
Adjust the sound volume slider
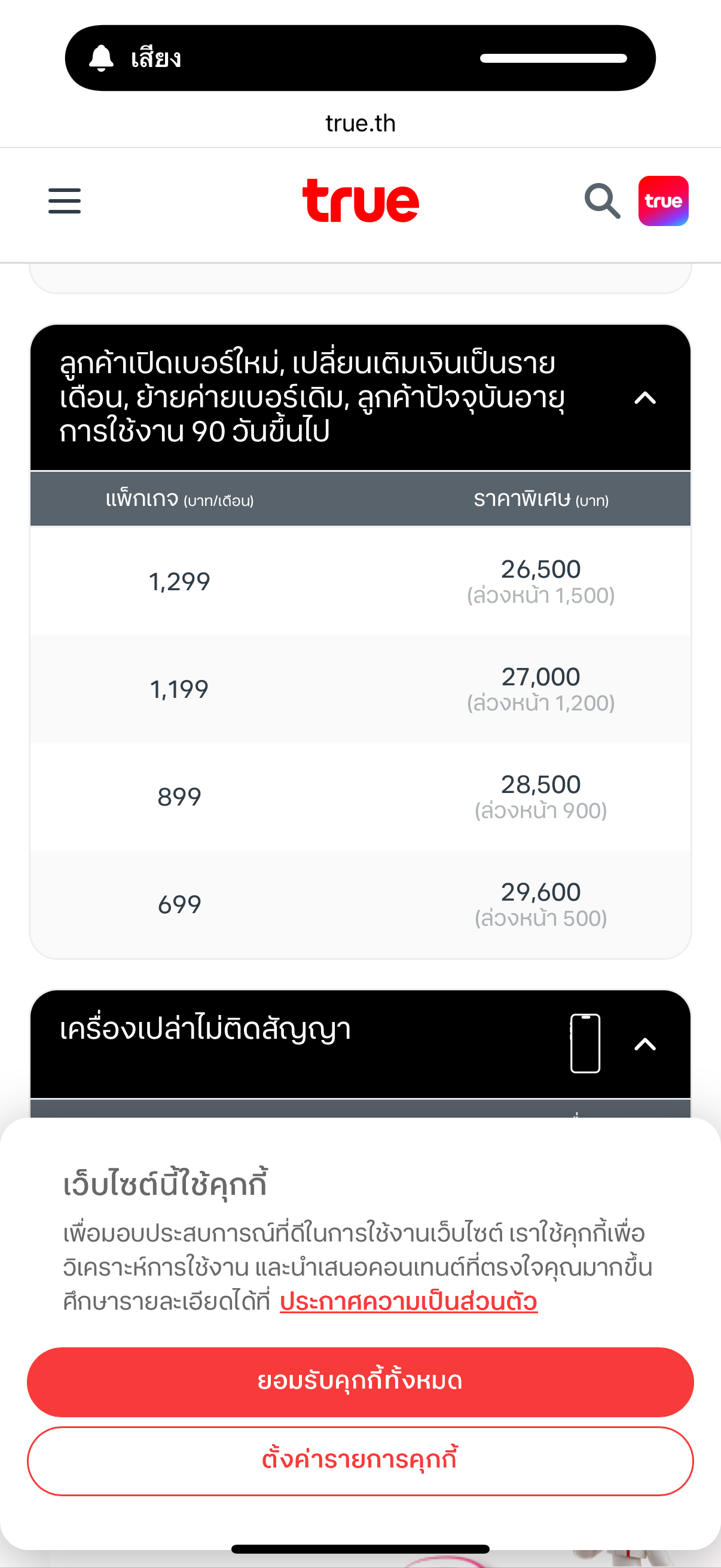click(x=553, y=59)
